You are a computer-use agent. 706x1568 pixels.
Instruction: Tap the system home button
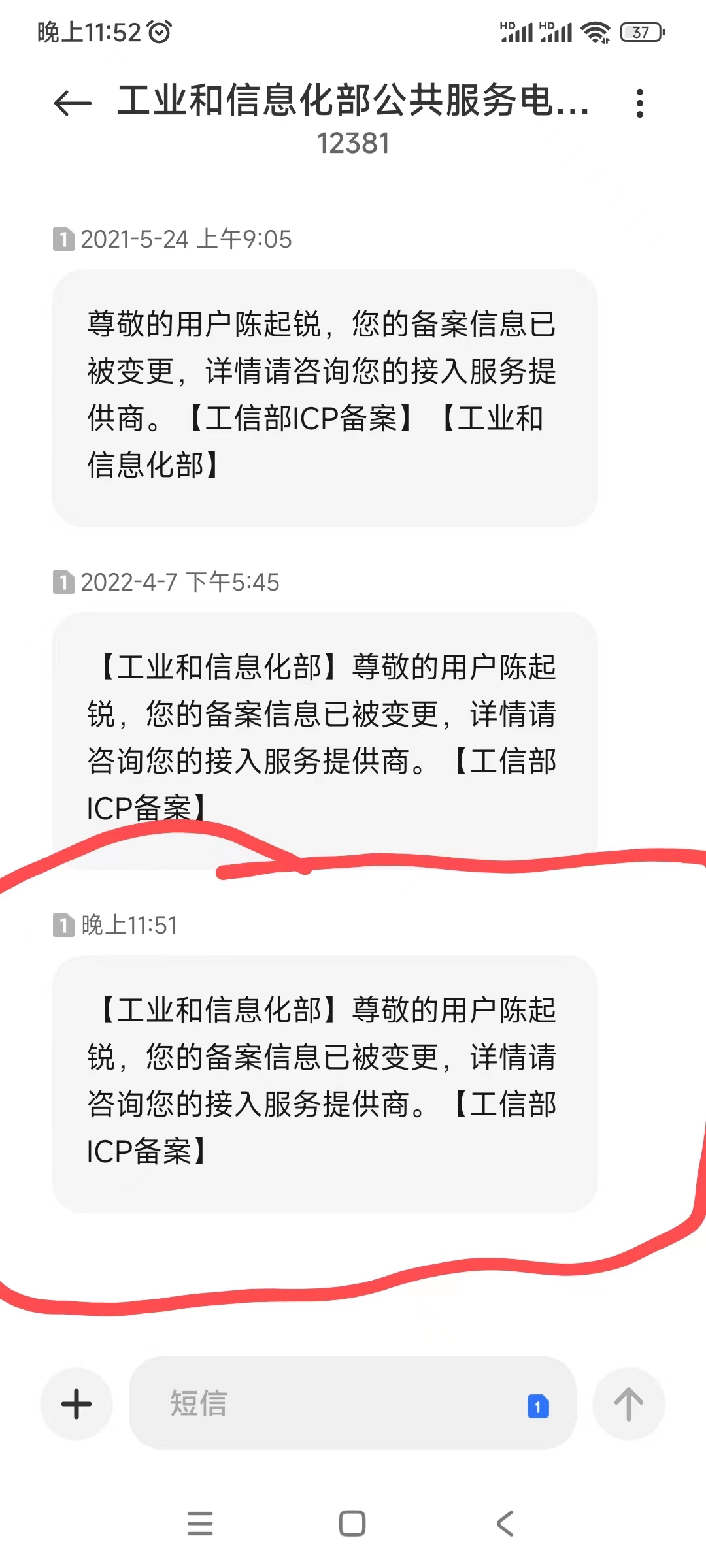point(352,1524)
